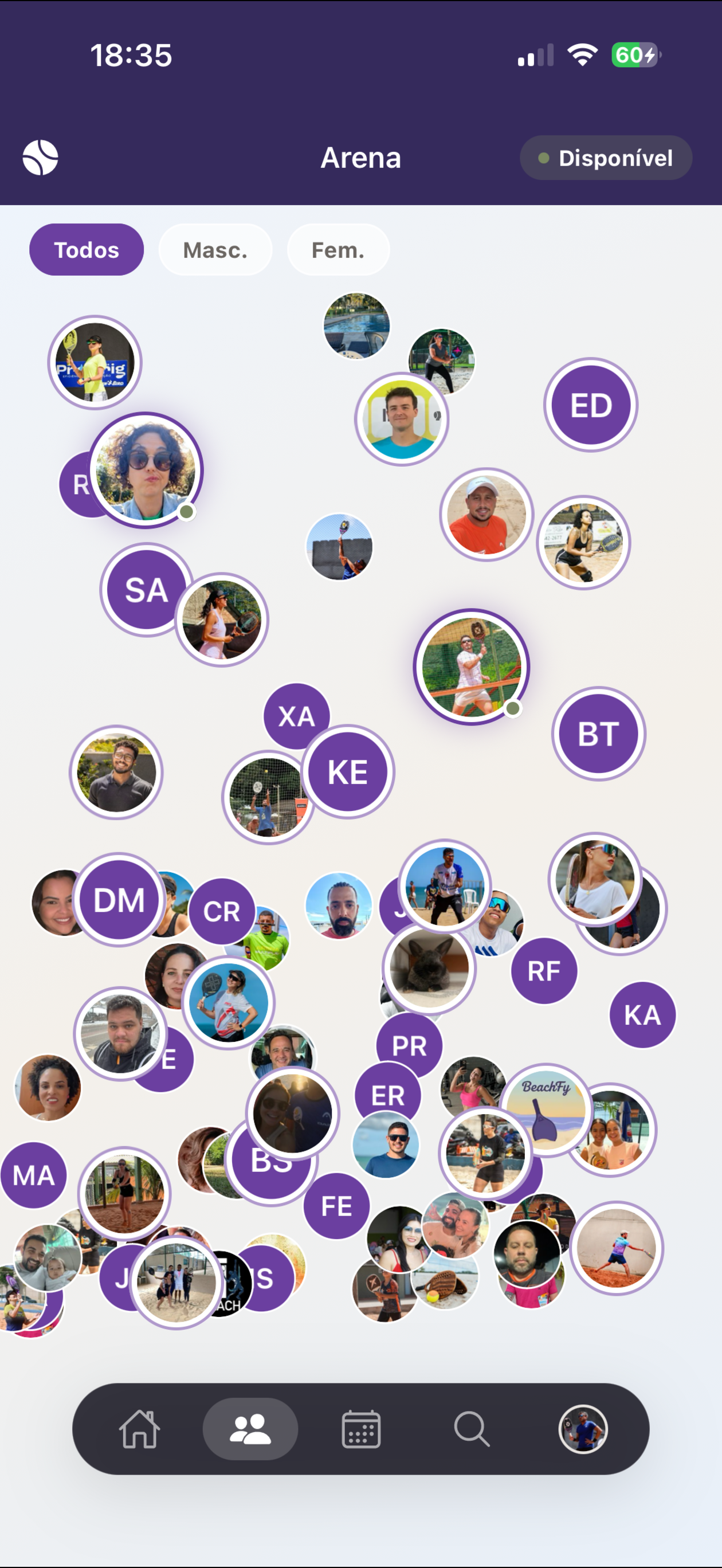722x1568 pixels.
Task: Open the MA player bubble
Action: pos(33,1175)
